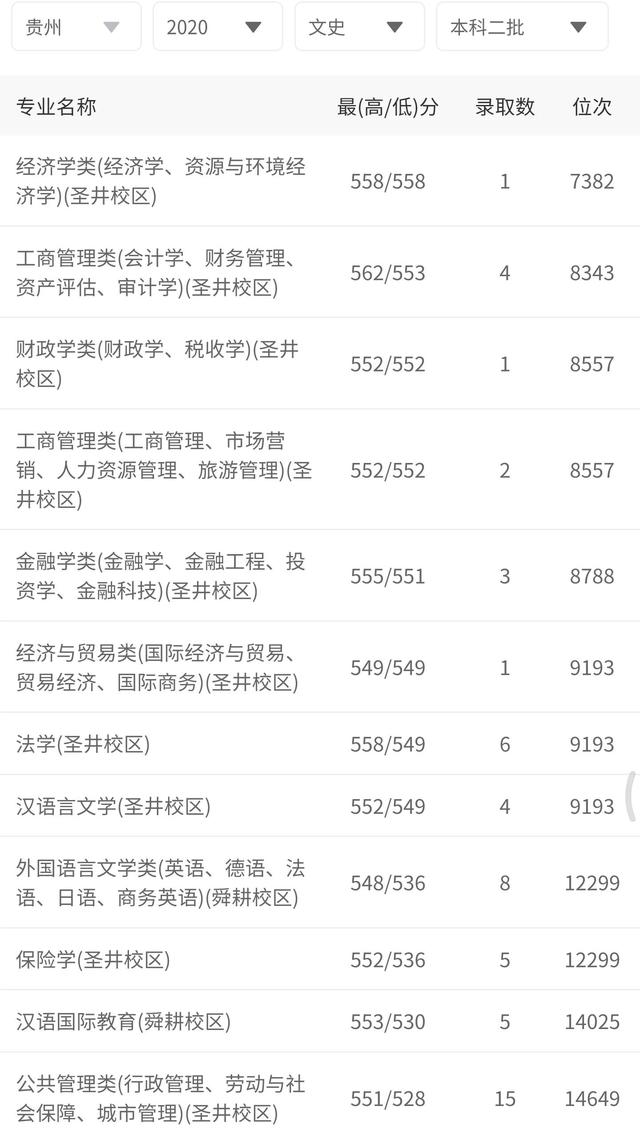
Task: Select a different batch than 本科二批
Action: [522, 27]
